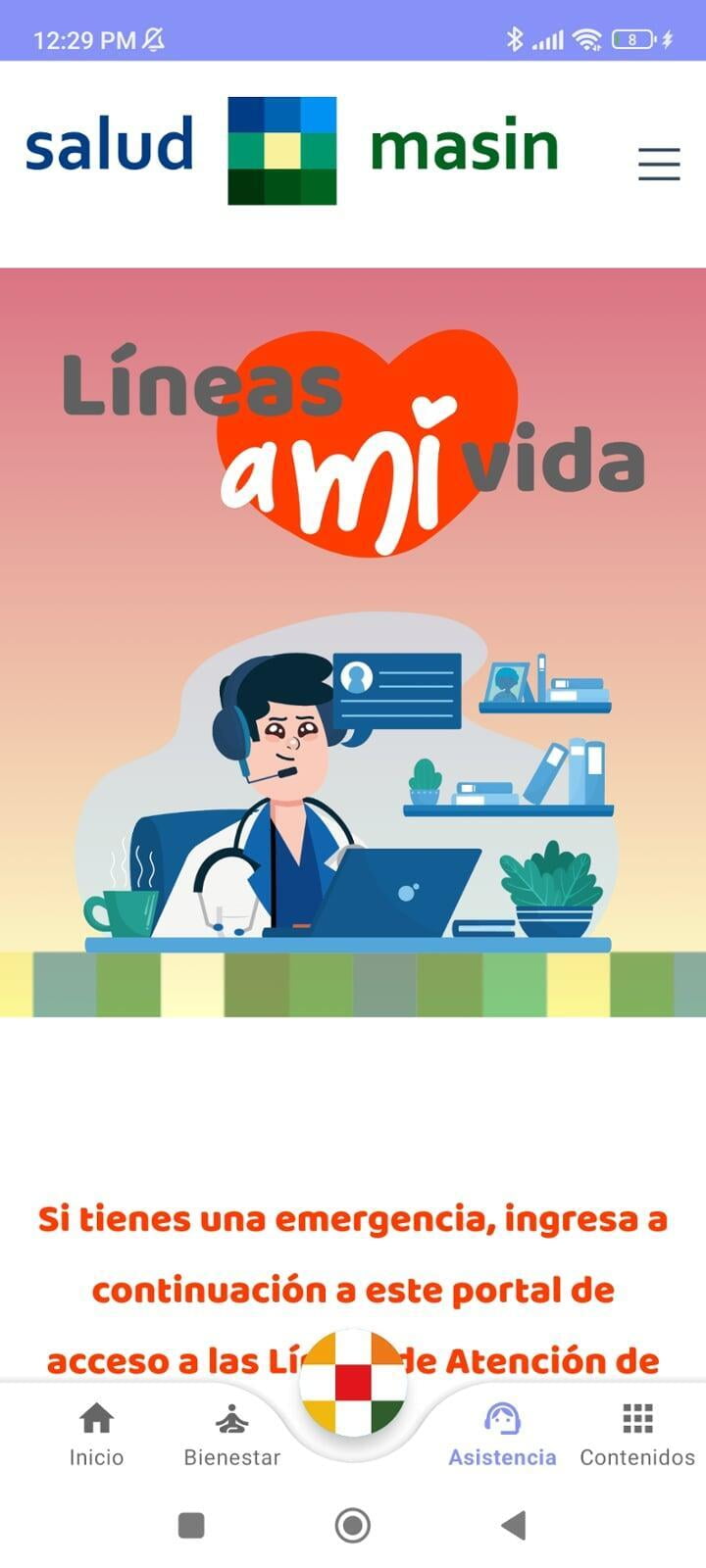Go to the Inicio tab
706x1568 pixels.
click(96, 1435)
